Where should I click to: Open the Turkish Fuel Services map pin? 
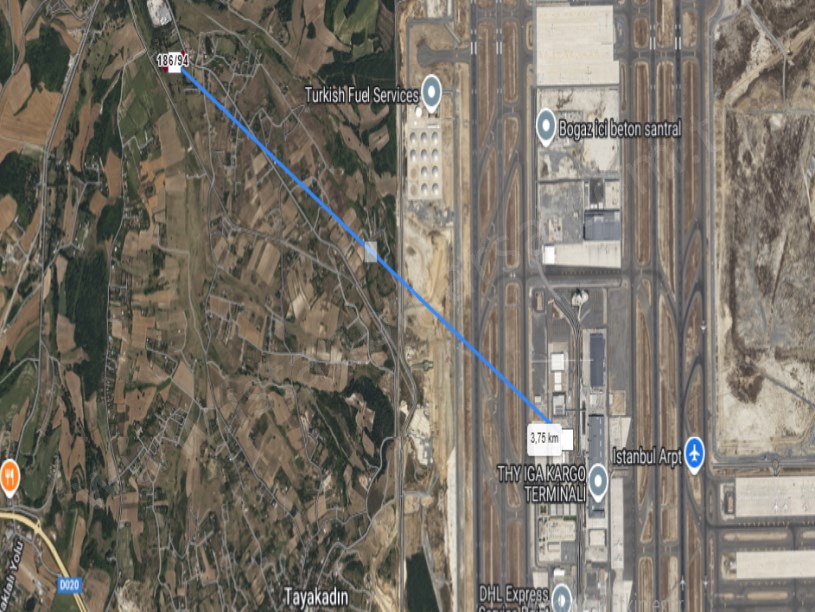432,92
